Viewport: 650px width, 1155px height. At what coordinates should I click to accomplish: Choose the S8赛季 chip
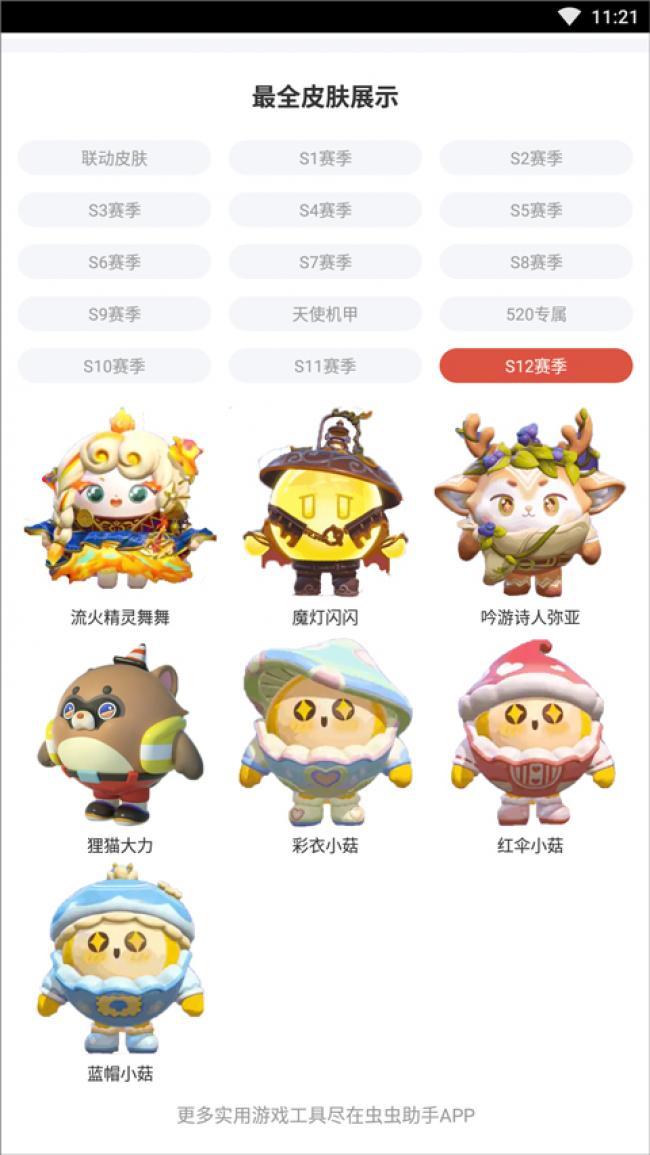tap(536, 262)
